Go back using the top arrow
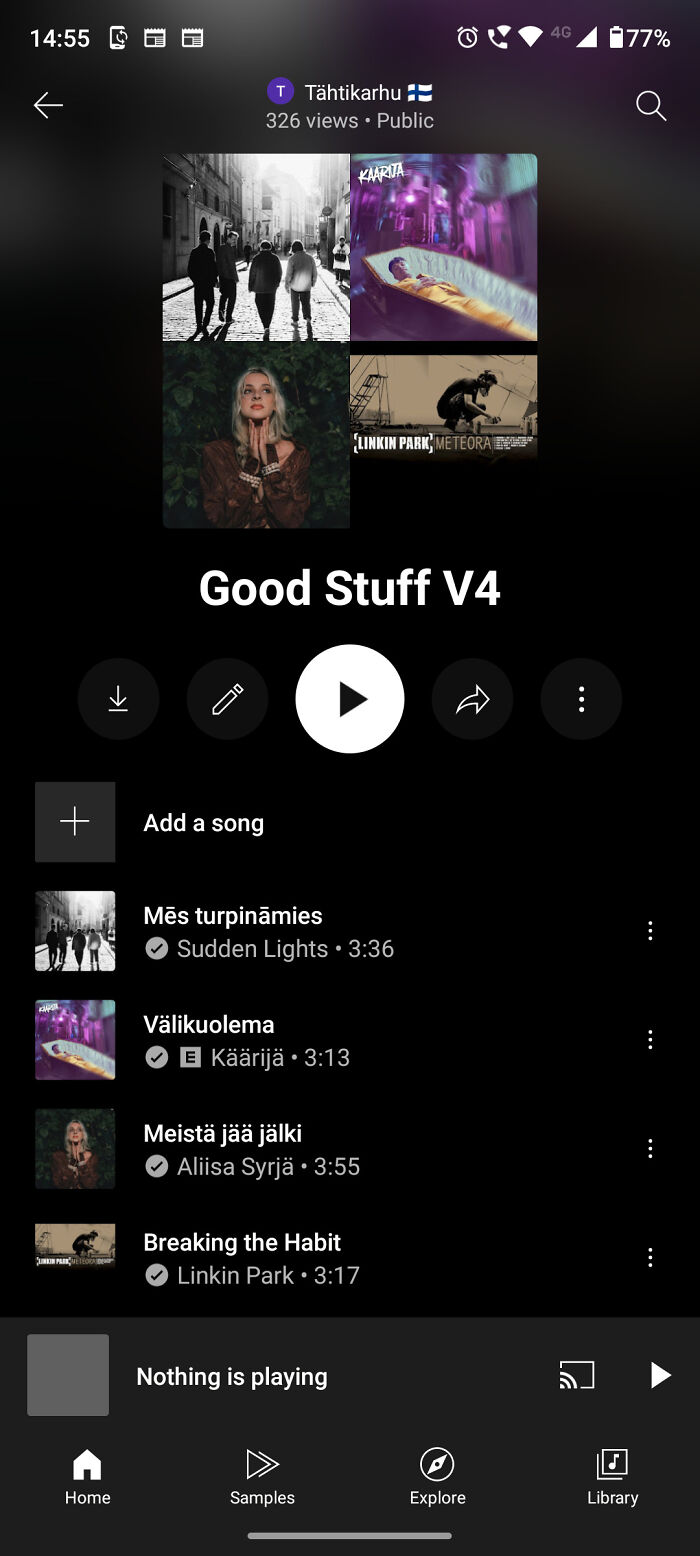700x1556 pixels. 48,105
